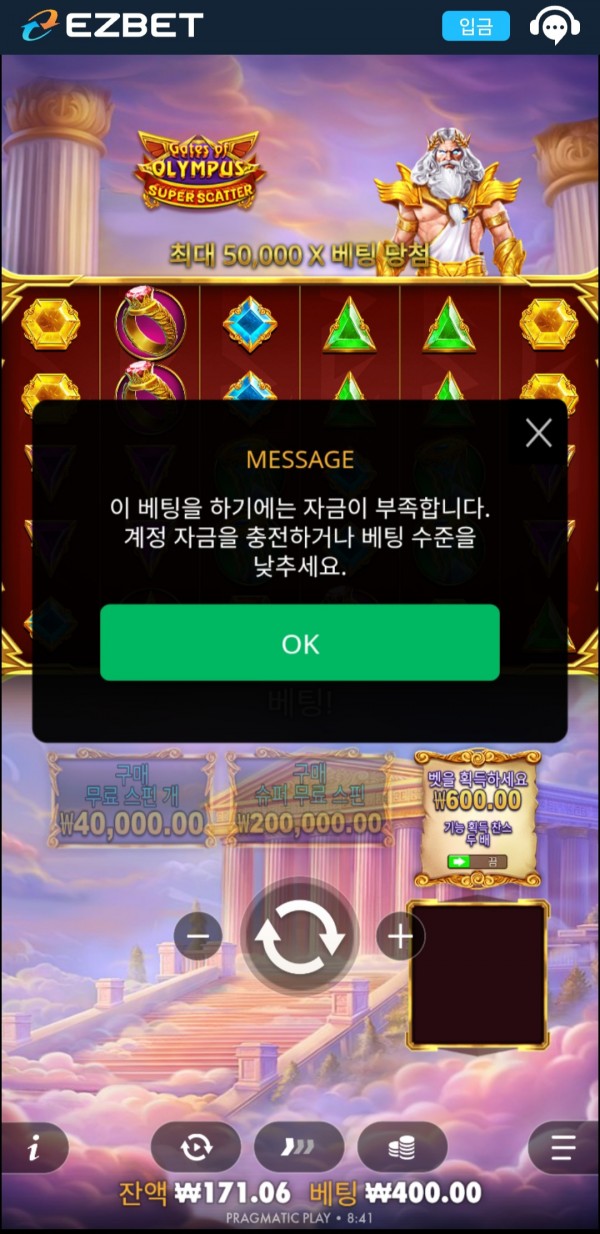Buy super free spins for ₩200,000.00
This screenshot has width=600, height=1234.
(x=310, y=799)
